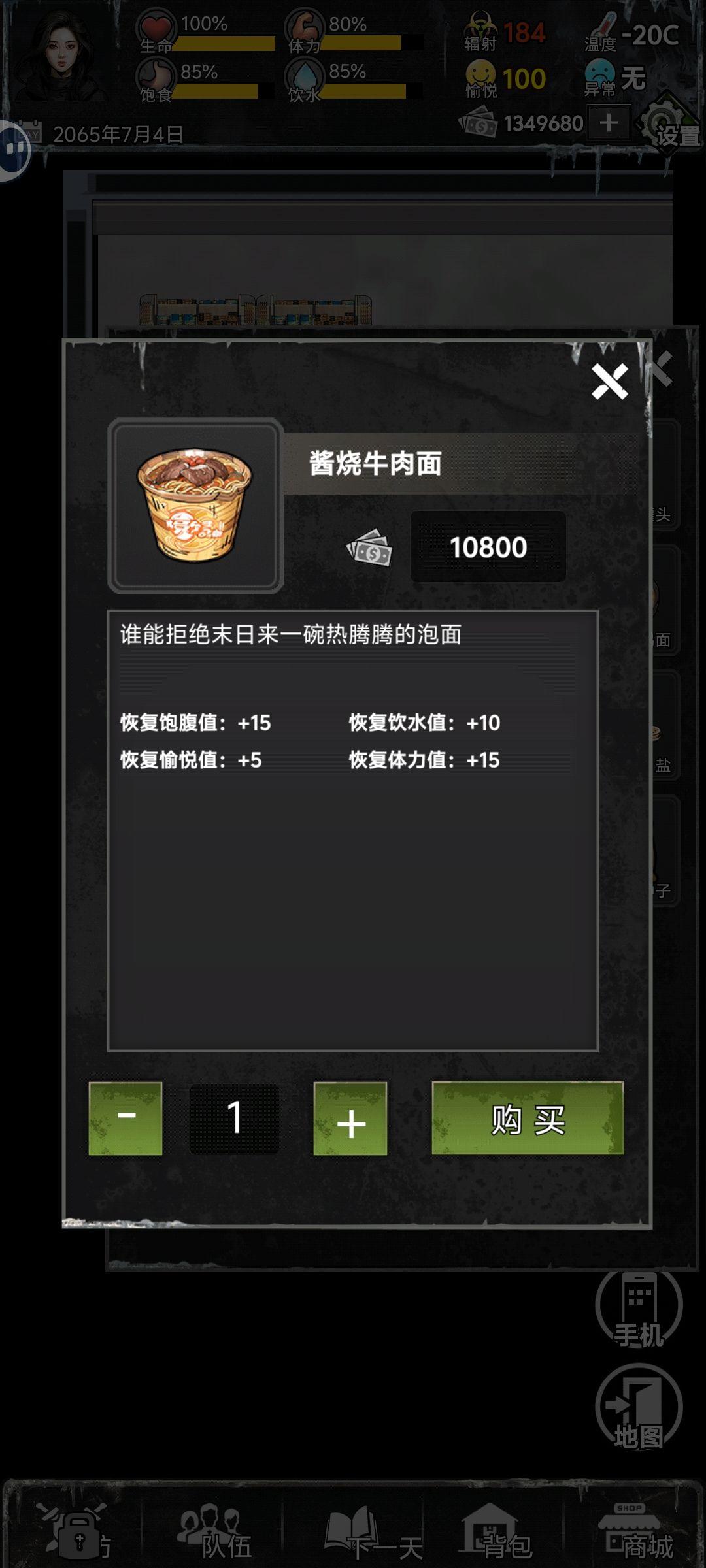The height and width of the screenshot is (1568, 706).
Task: Decrease the purchase quantity with minus
Action: [x=126, y=1118]
